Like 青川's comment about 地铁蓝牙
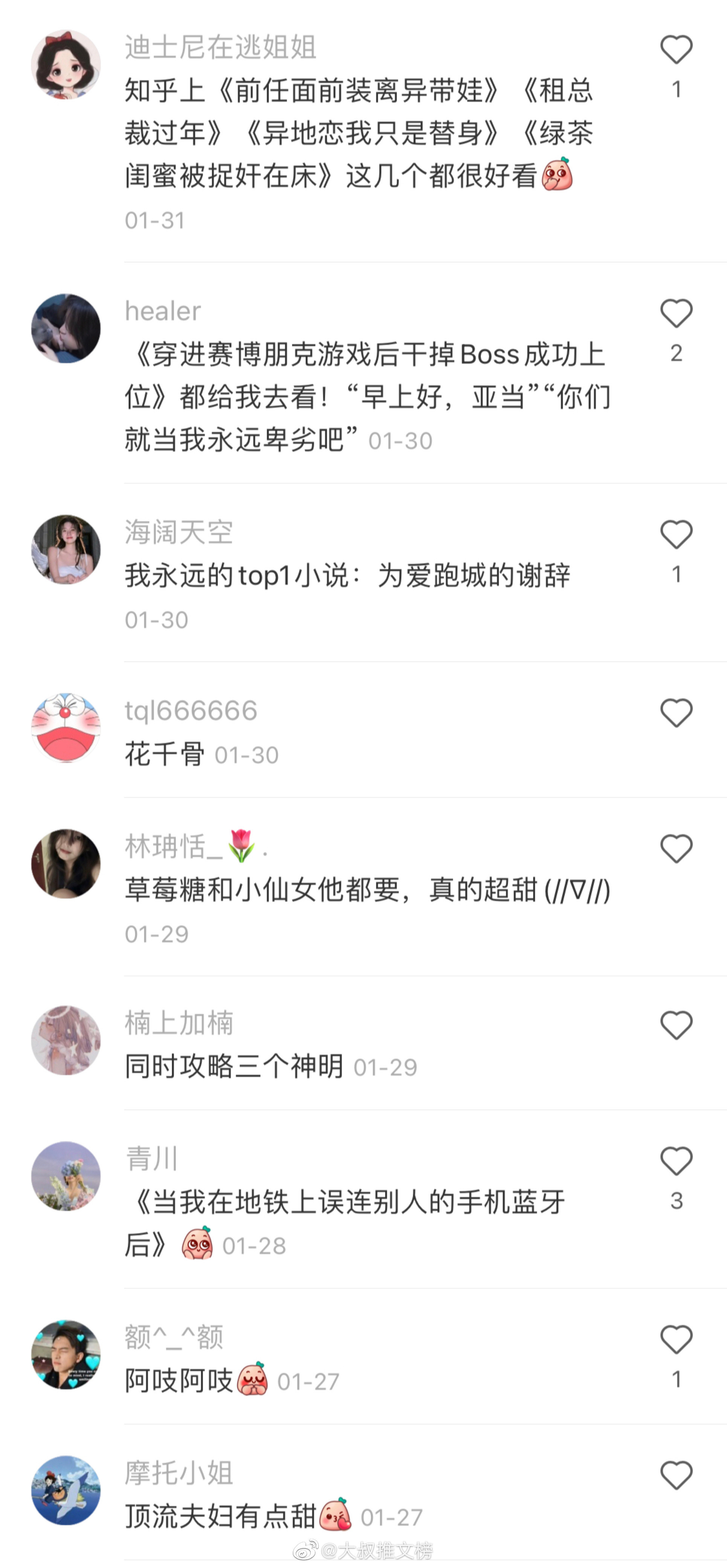Screen dimensions: 727x1568 [677, 1161]
